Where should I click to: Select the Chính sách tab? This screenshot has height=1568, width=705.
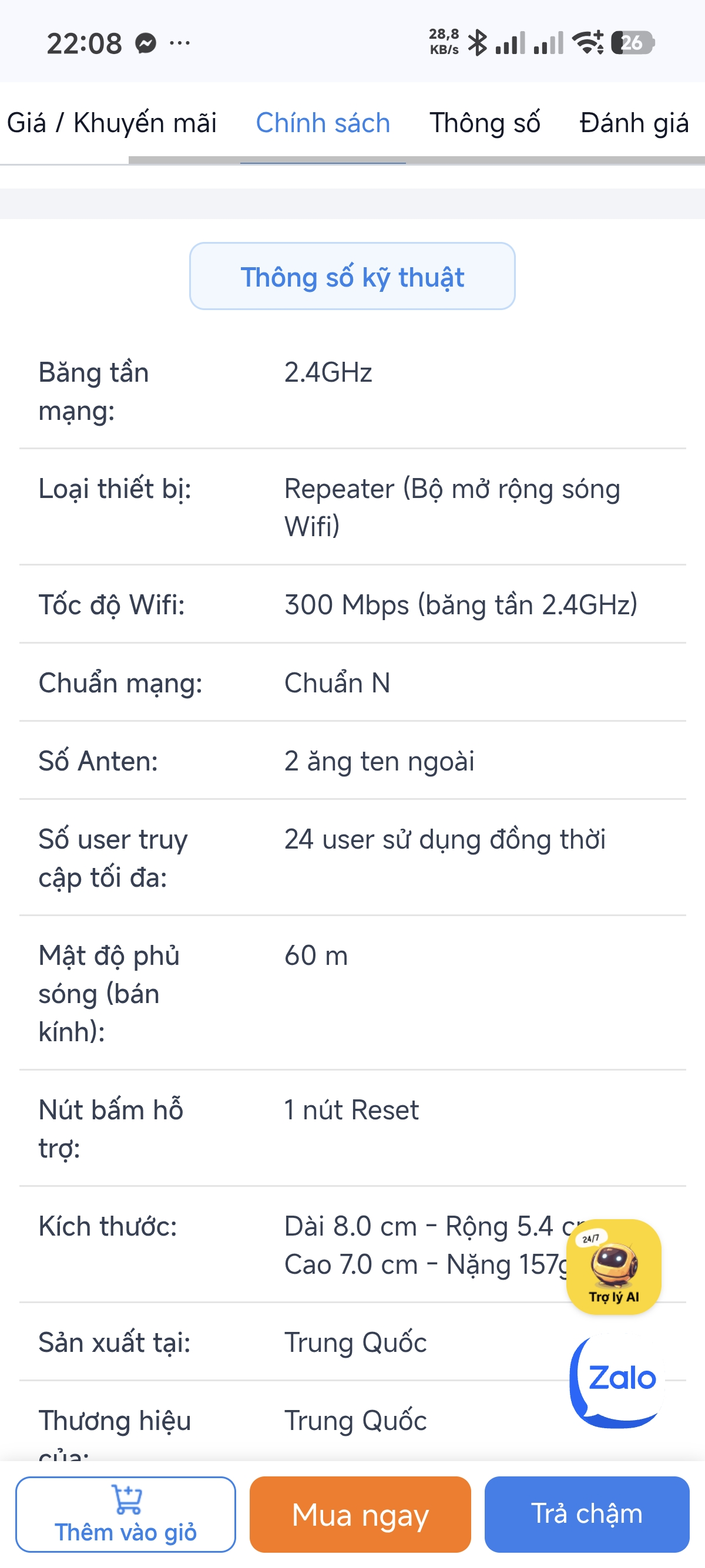pyautogui.click(x=323, y=123)
